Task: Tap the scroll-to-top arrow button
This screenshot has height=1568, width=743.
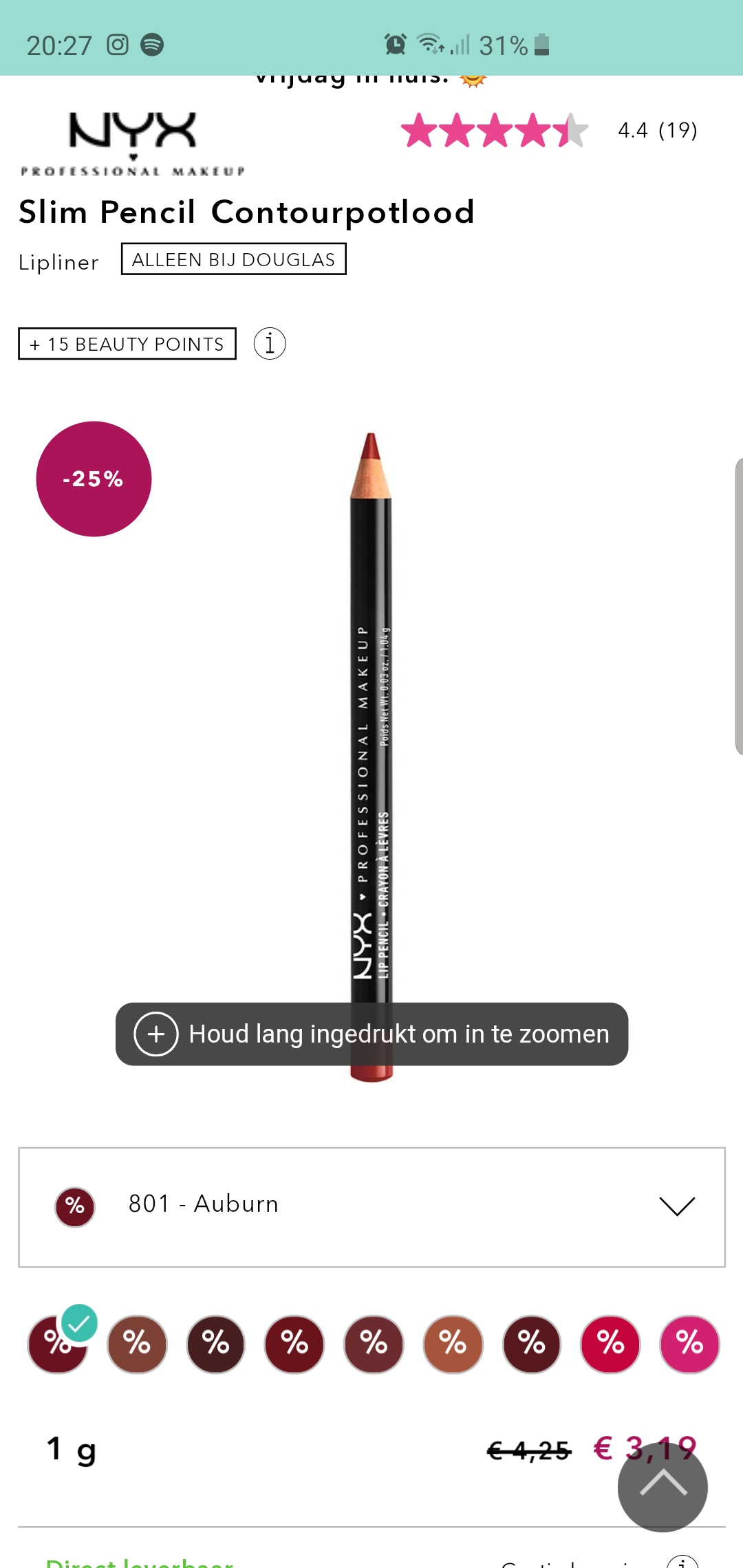Action: (x=663, y=1487)
